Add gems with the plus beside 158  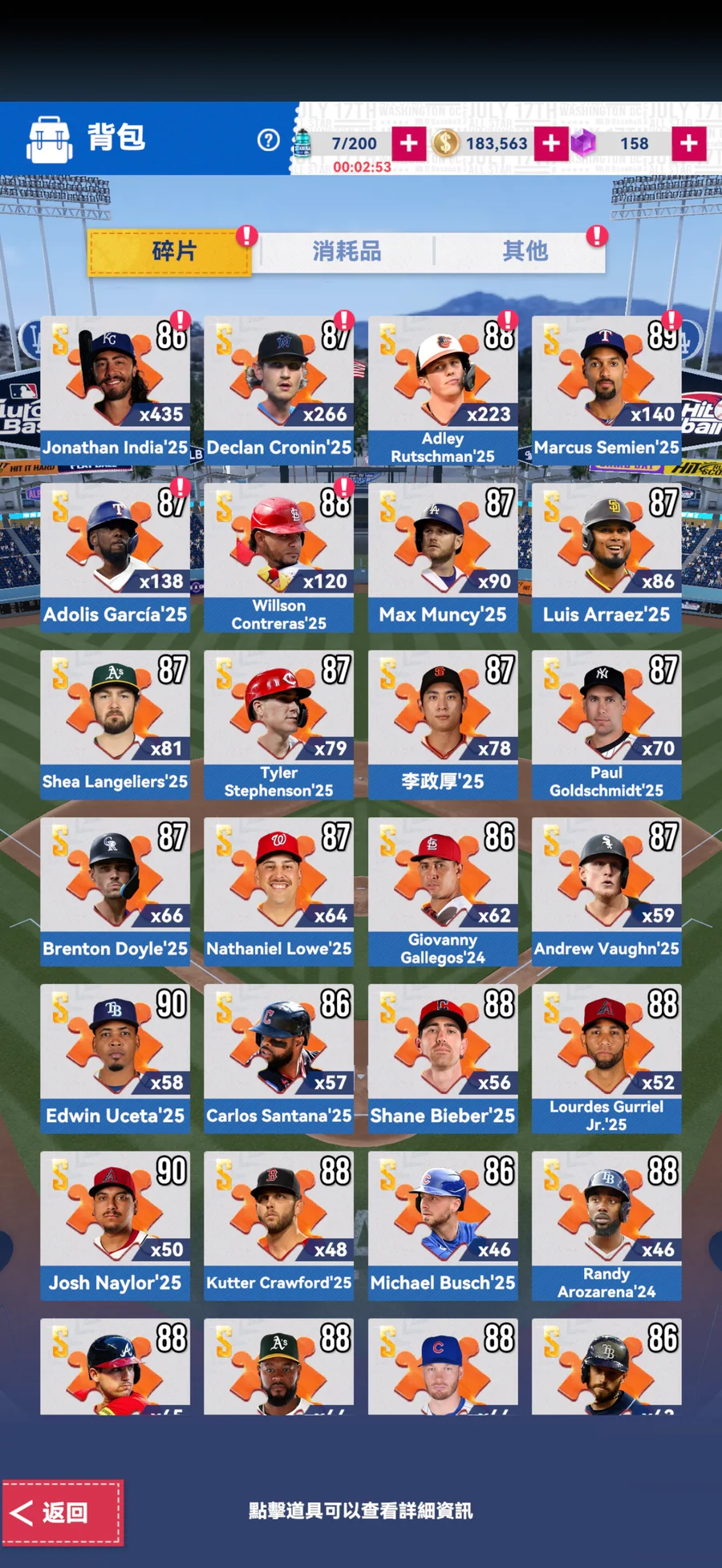click(x=689, y=144)
